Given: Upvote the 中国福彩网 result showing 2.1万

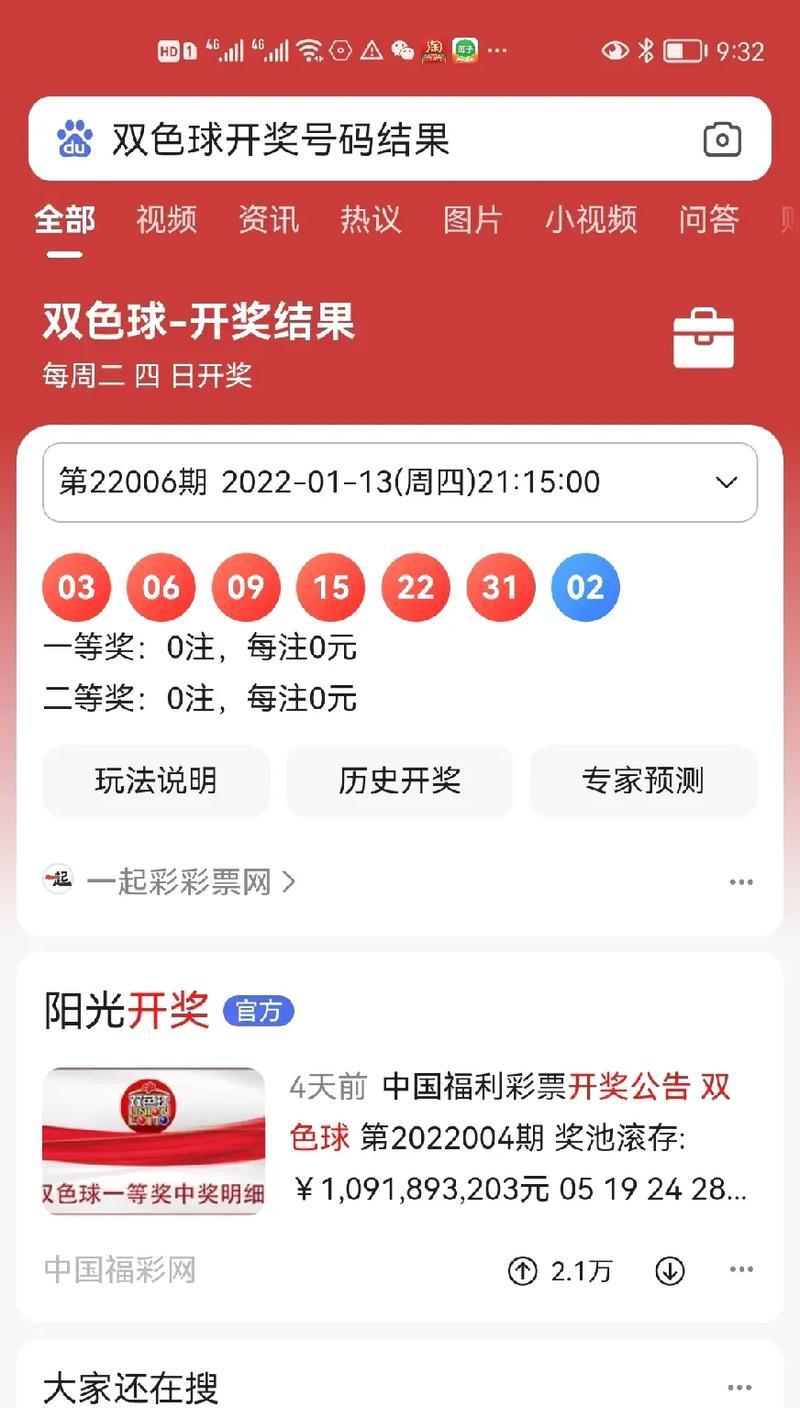Looking at the screenshot, I should [x=523, y=1271].
